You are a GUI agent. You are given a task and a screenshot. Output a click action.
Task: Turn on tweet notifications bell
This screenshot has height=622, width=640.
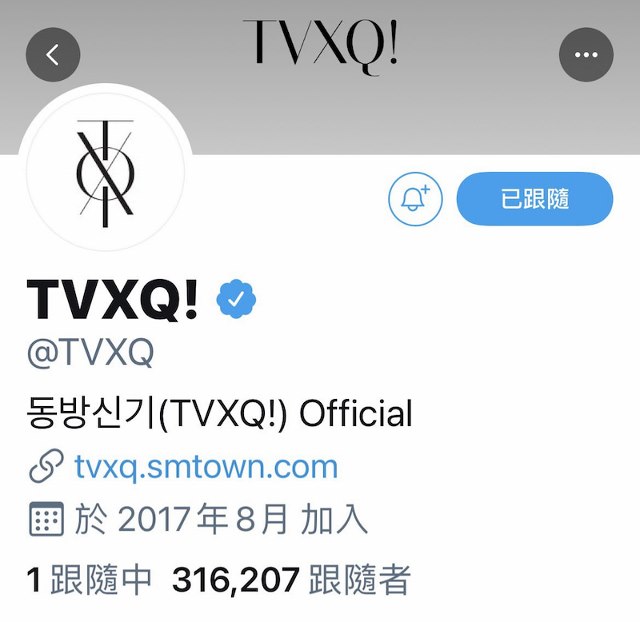pos(415,199)
